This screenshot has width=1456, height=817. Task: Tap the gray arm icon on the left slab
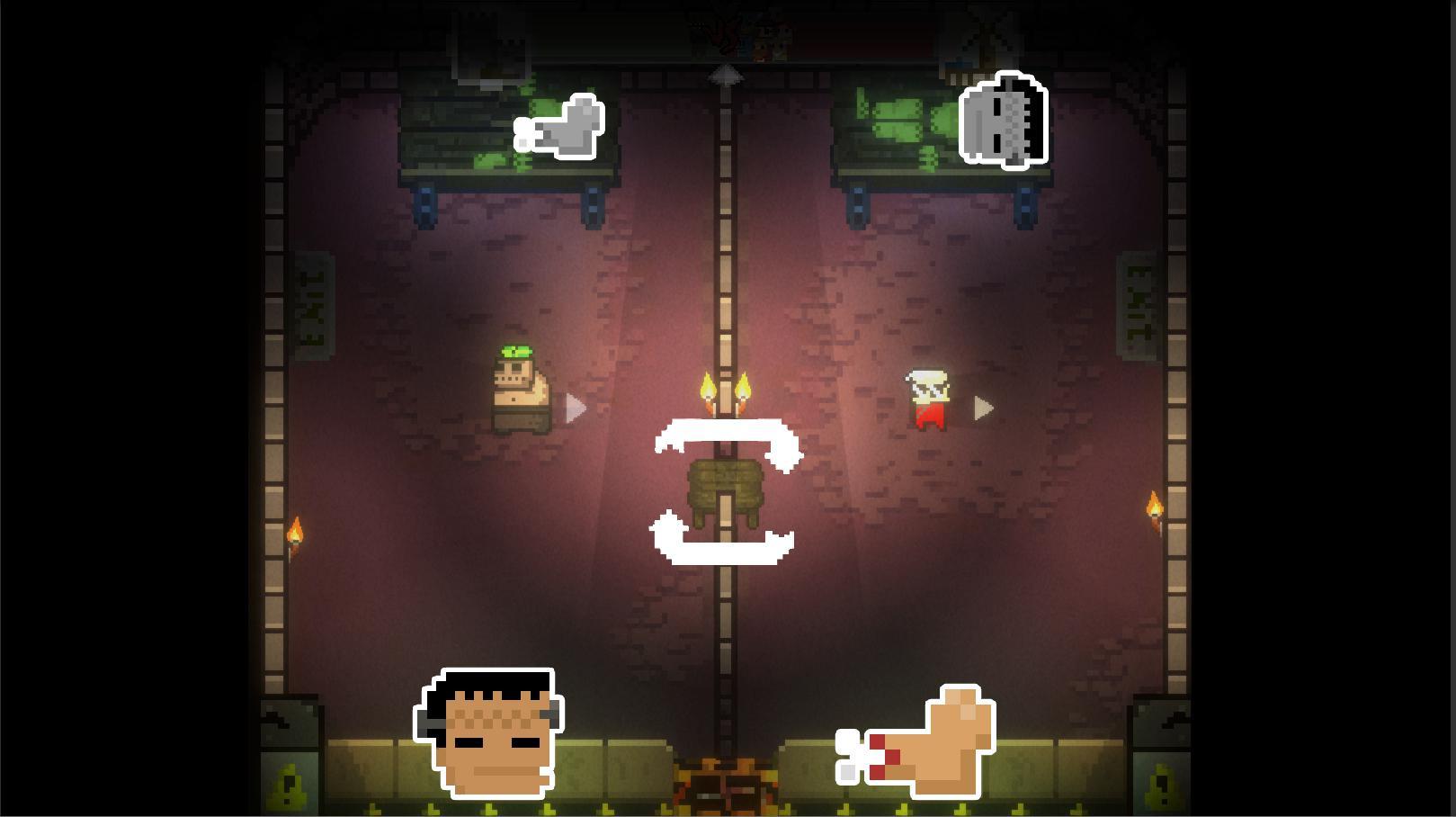(x=562, y=128)
